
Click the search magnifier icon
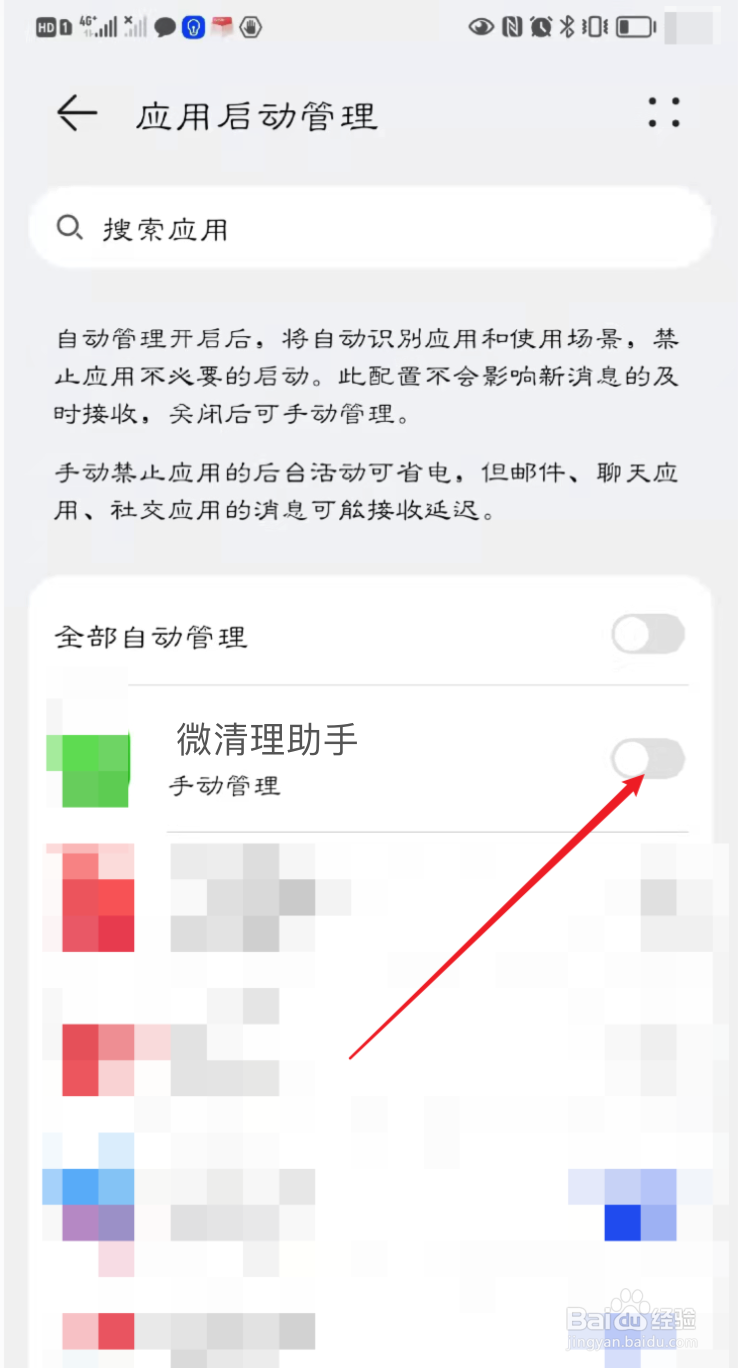coord(70,228)
